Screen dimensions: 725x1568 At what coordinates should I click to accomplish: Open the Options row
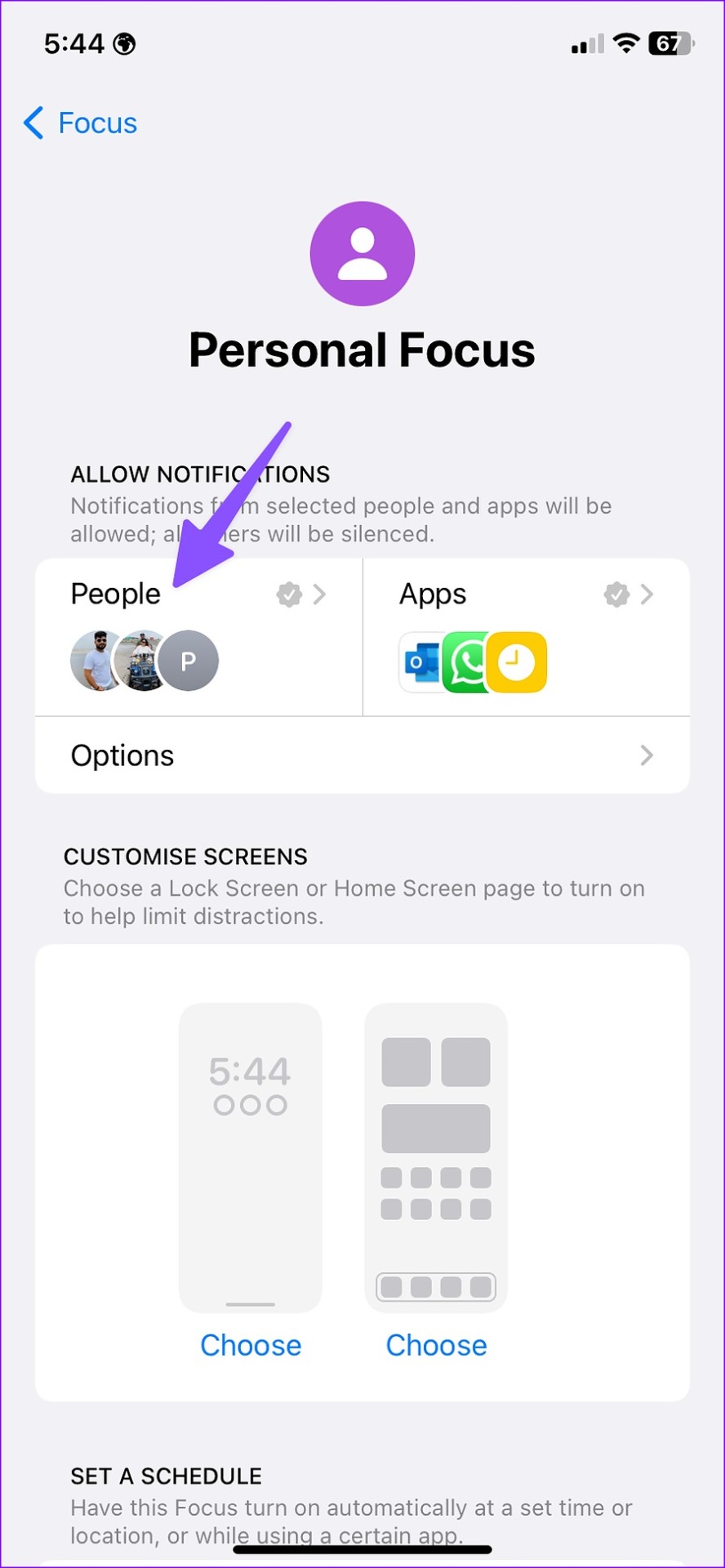[x=362, y=755]
